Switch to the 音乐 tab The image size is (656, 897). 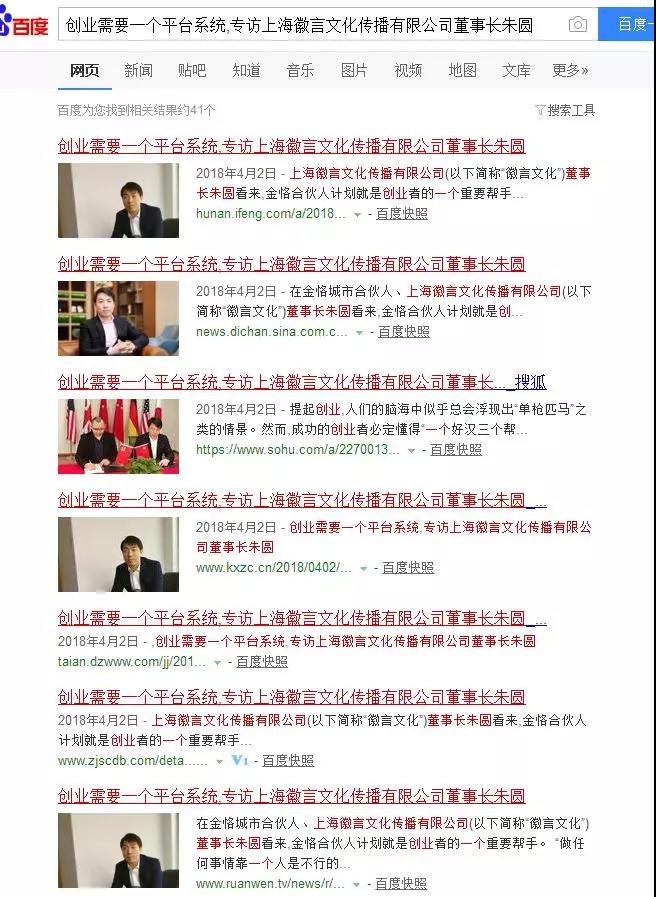pyautogui.click(x=300, y=70)
